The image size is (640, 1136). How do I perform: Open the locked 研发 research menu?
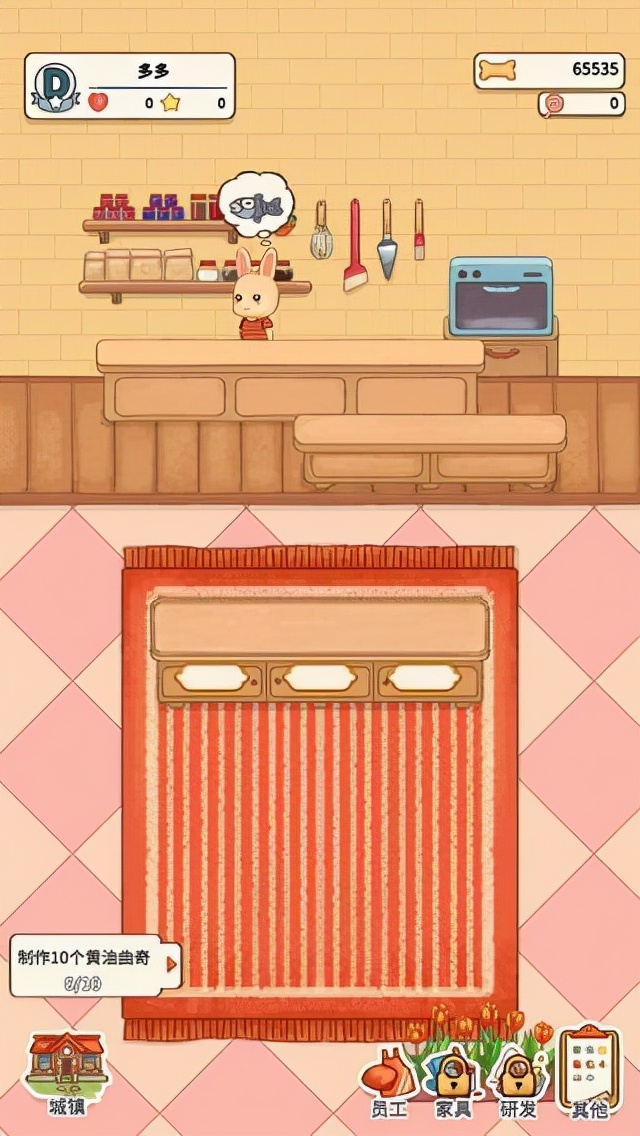coord(518,1080)
